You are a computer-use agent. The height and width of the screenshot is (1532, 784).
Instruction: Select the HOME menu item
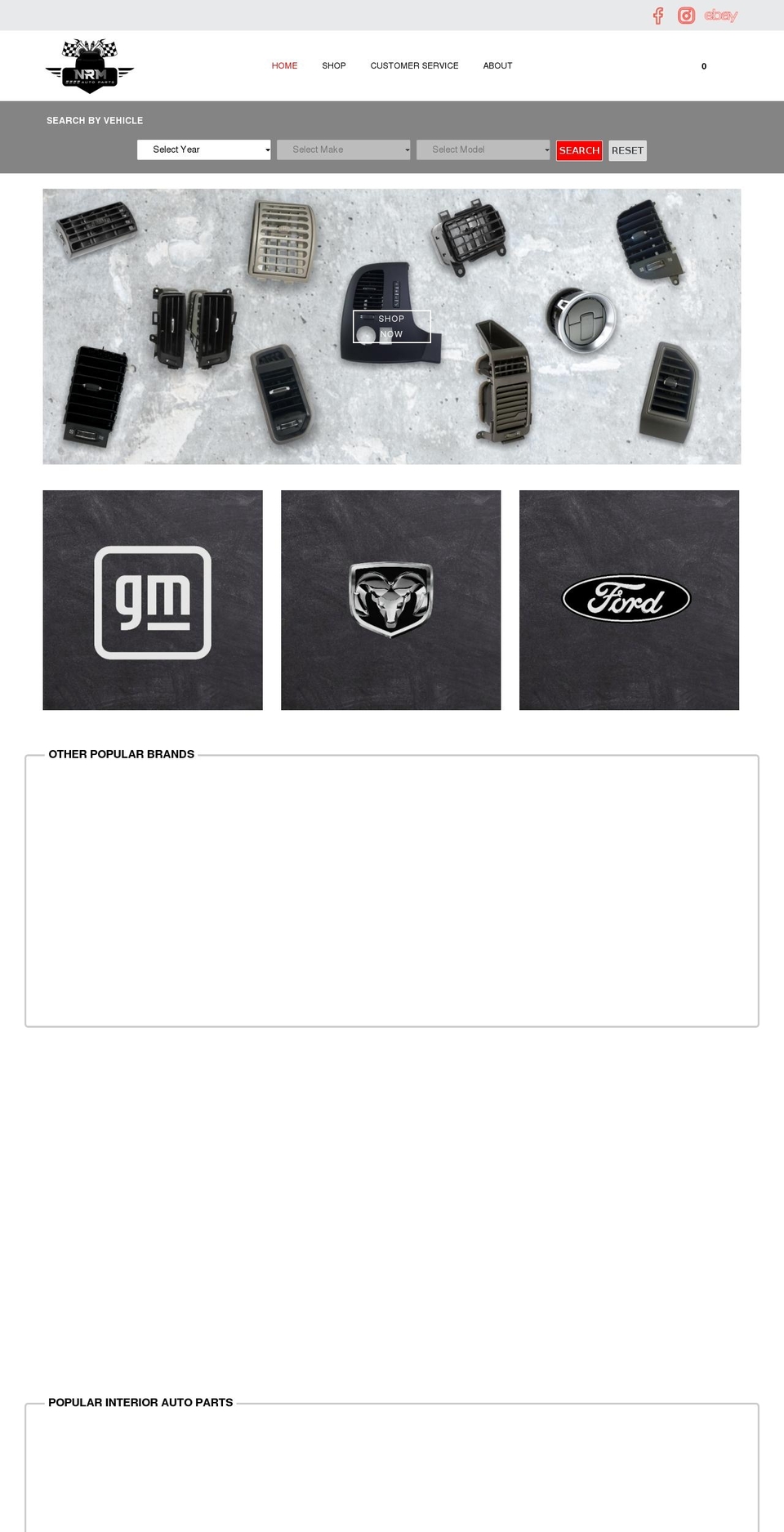[x=284, y=65]
